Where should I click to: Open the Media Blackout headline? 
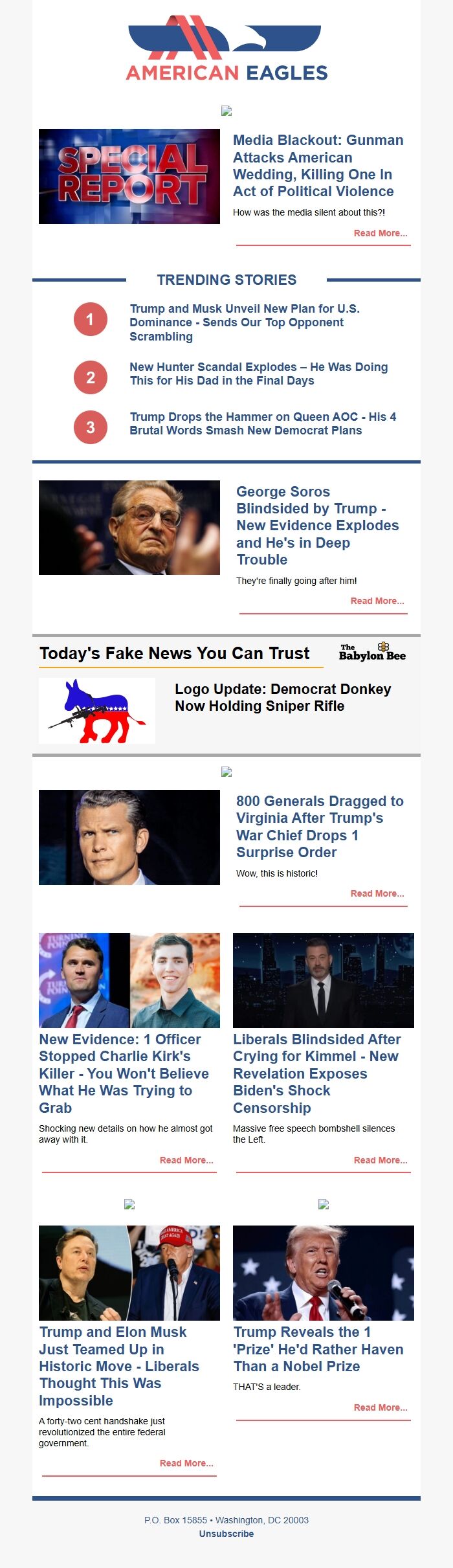318,165
